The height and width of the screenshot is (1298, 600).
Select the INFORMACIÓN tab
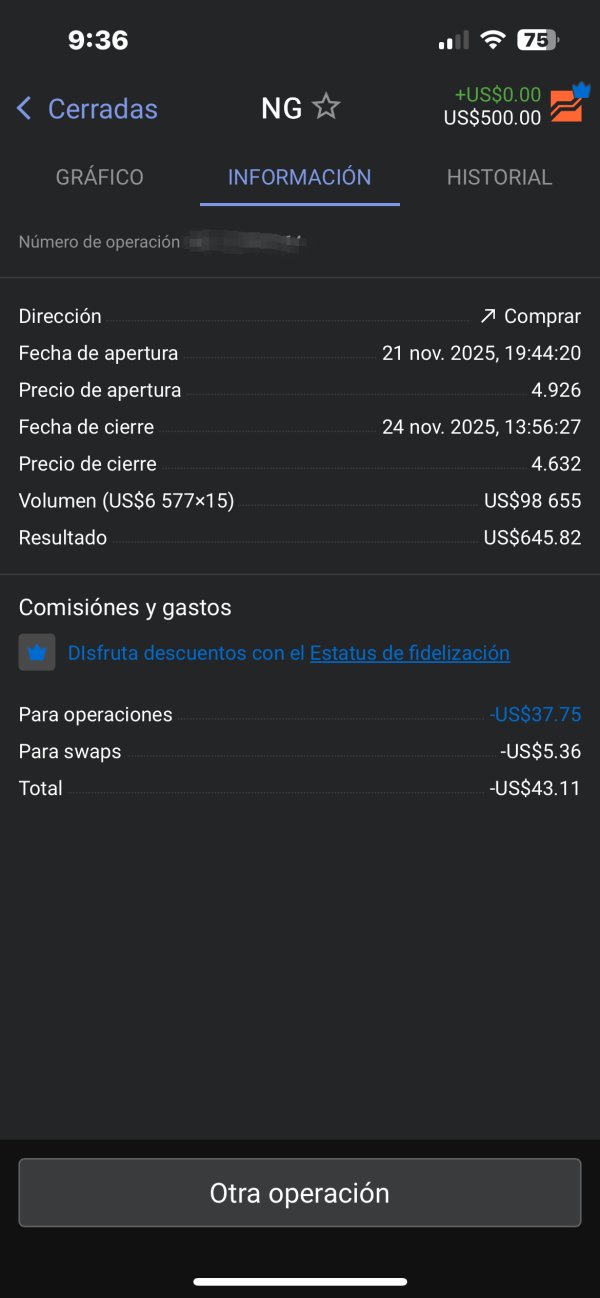pos(299,177)
